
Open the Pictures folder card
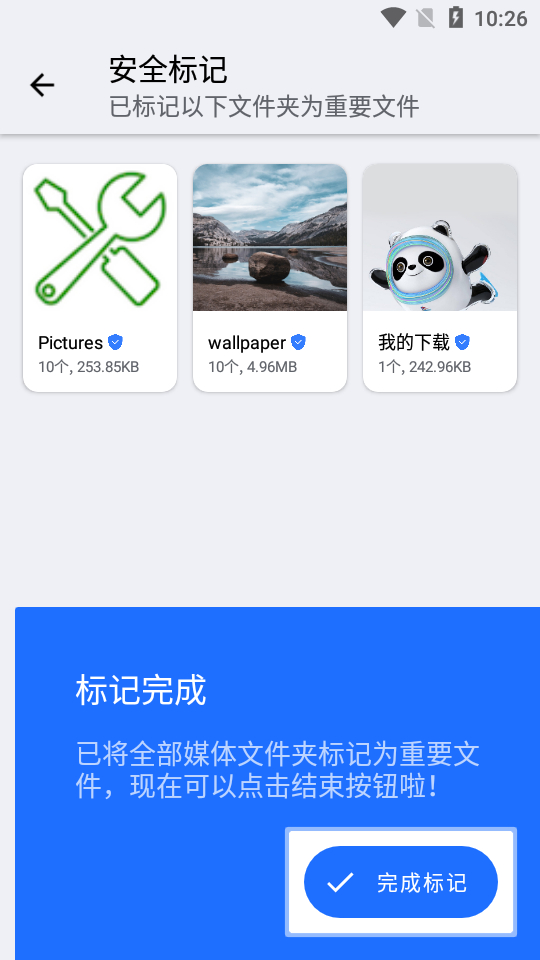click(x=100, y=278)
